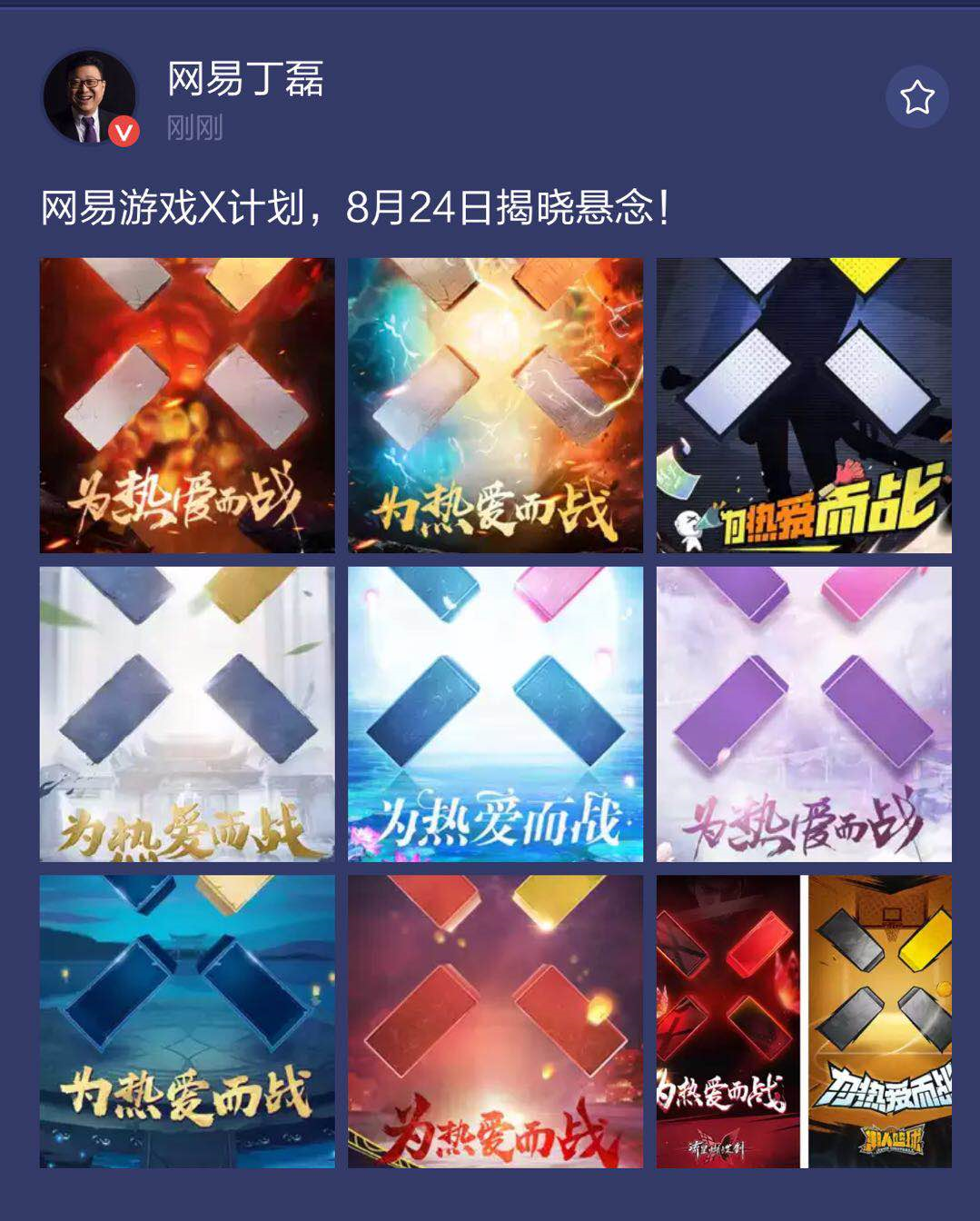Screen dimensions: 980x1221
Task: Open the light blue water image with lotus
Action: point(495,714)
